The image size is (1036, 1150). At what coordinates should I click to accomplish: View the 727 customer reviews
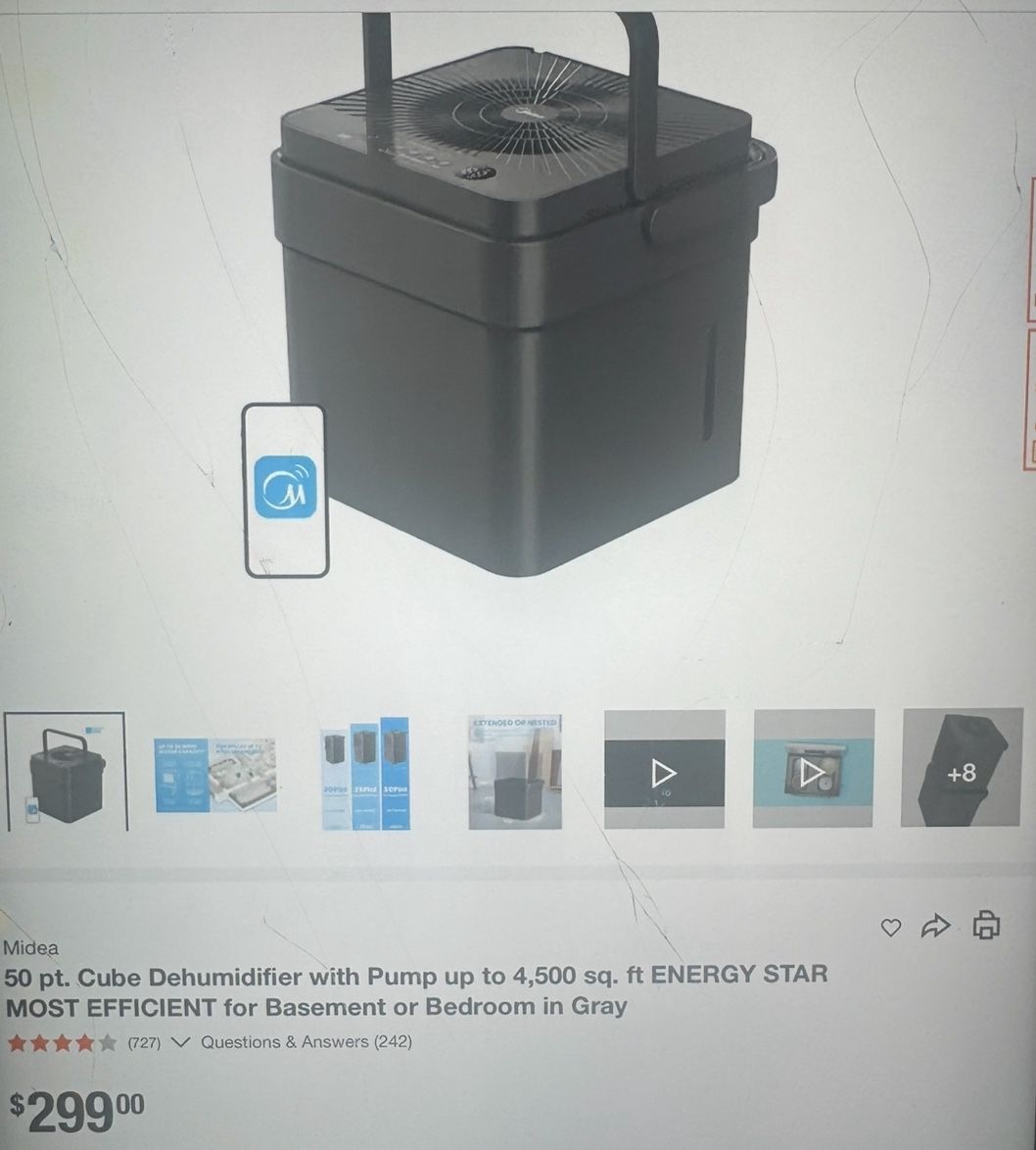145,1043
